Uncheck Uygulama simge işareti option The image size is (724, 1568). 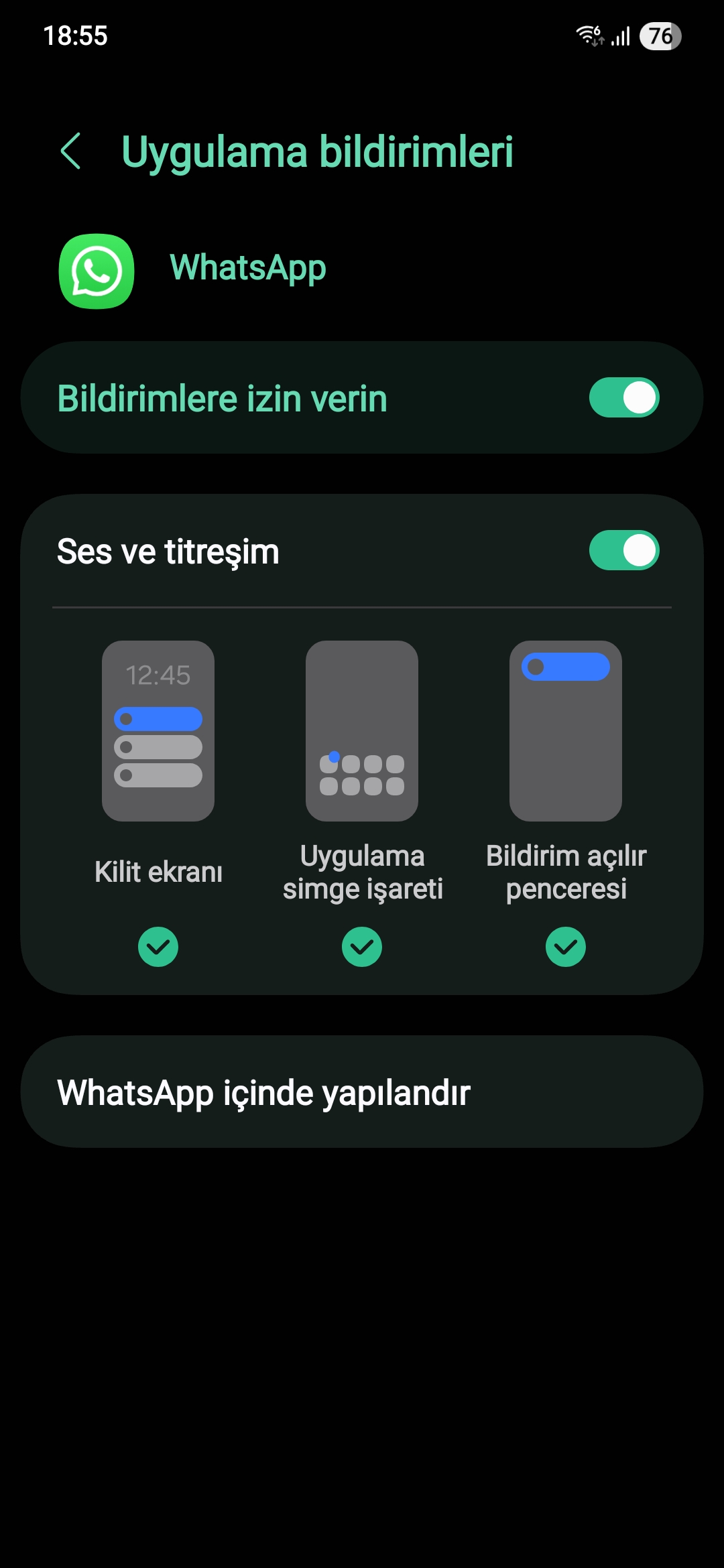click(362, 947)
